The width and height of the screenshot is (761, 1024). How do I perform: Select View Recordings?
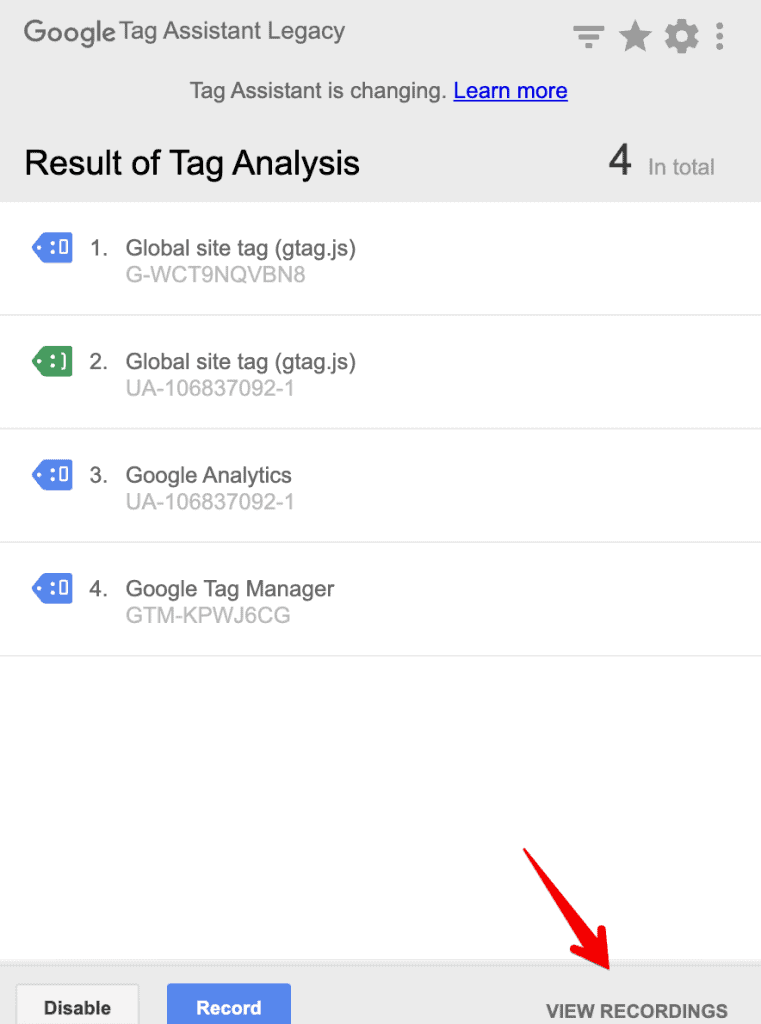(x=637, y=1010)
